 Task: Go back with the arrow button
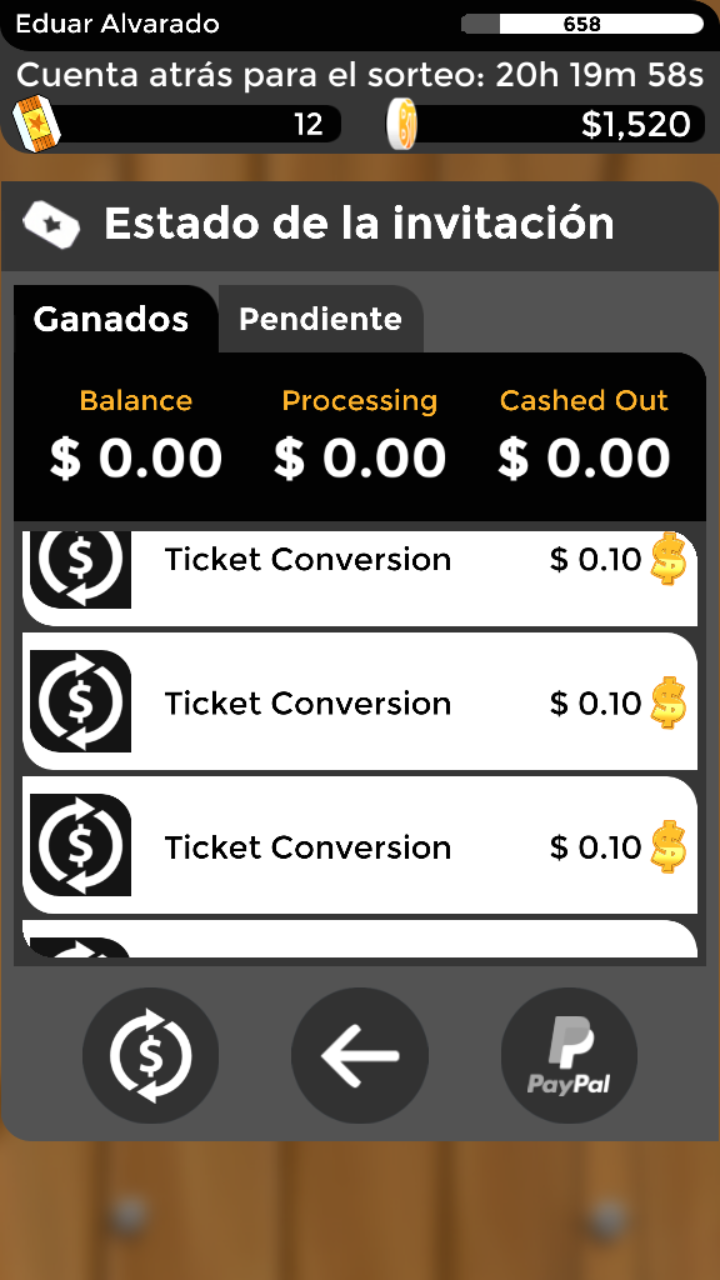360,1056
